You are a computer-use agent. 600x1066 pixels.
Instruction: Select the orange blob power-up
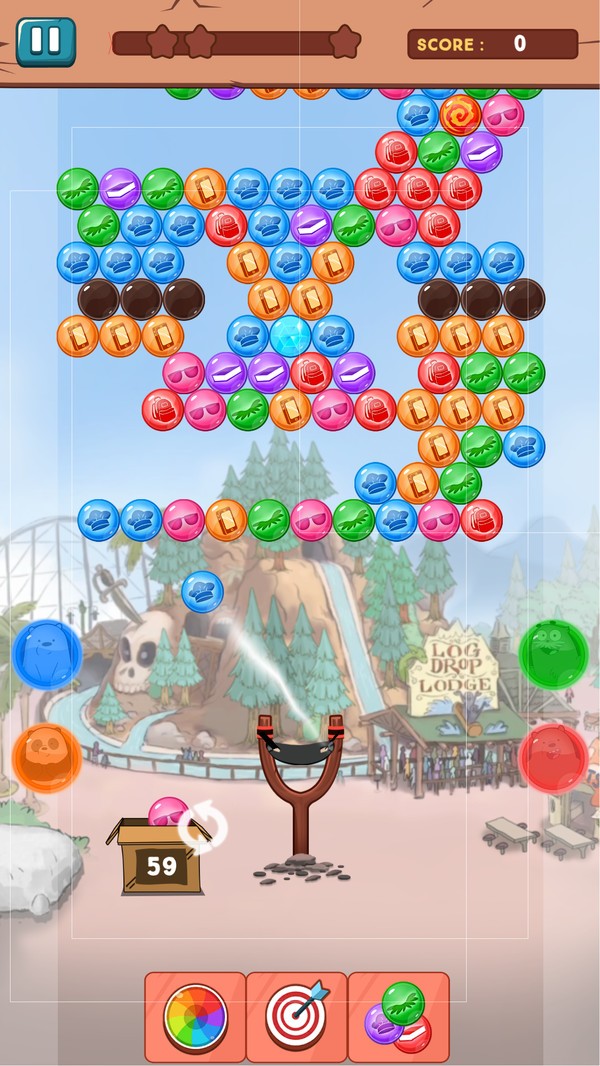47,758
